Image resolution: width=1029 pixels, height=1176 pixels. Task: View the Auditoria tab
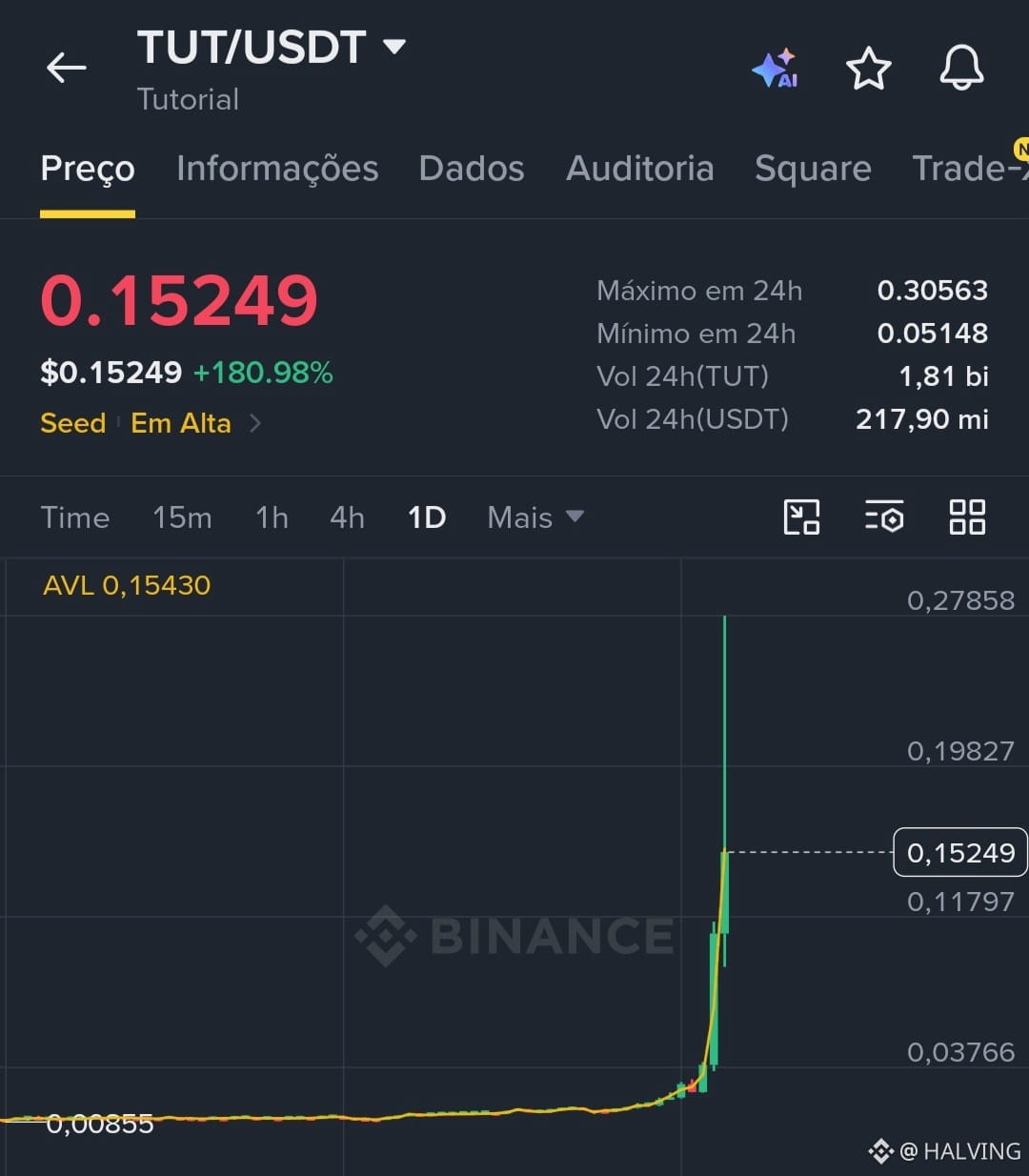(640, 169)
